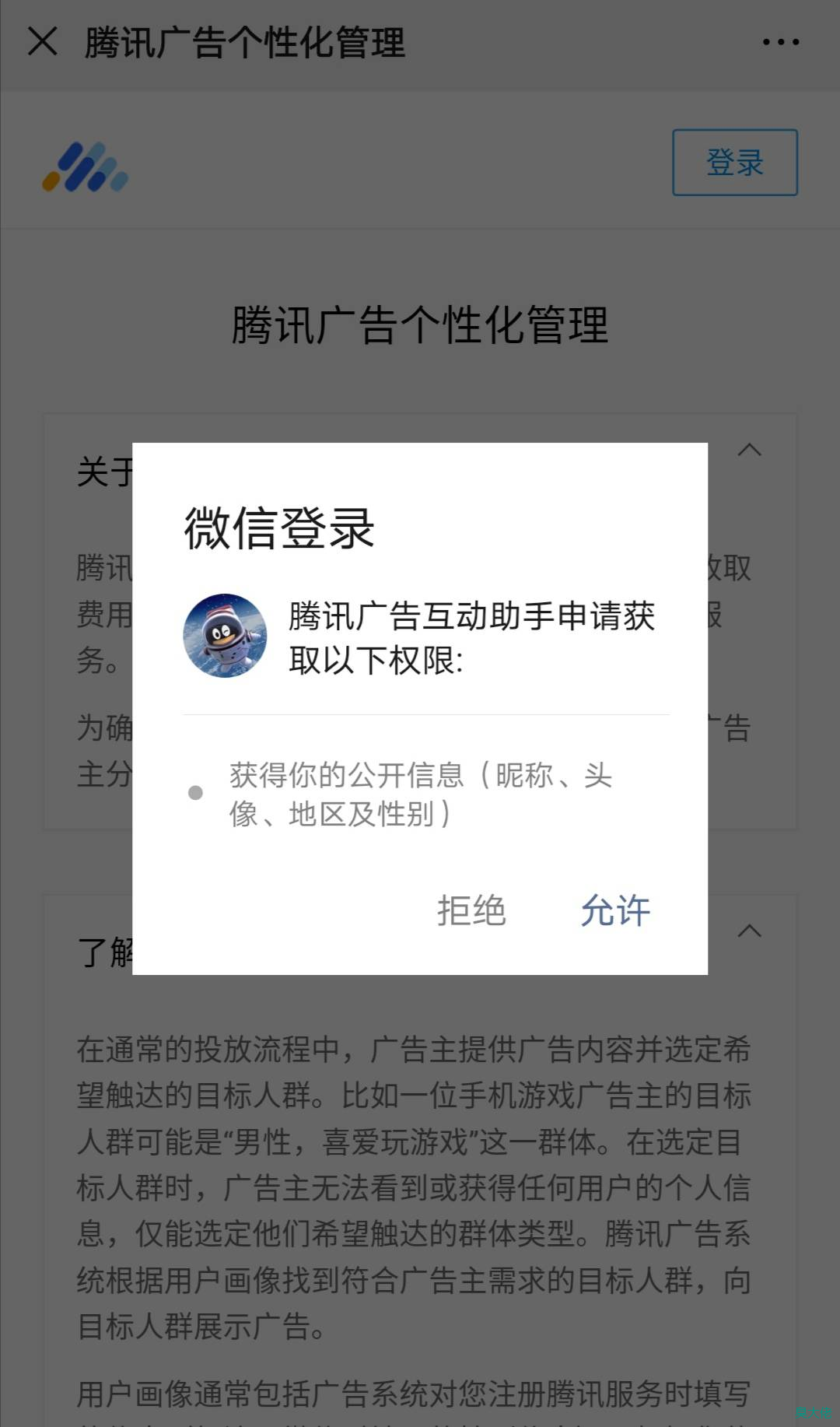The width and height of the screenshot is (840, 1427).
Task: Allow the WeChat login permission request
Action: tap(615, 910)
